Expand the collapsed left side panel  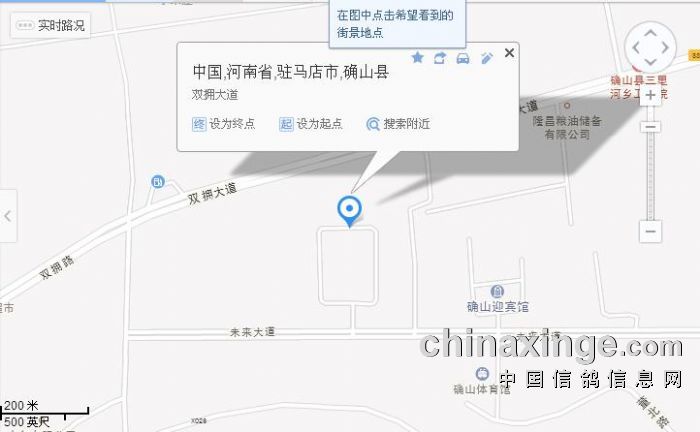click(8, 216)
